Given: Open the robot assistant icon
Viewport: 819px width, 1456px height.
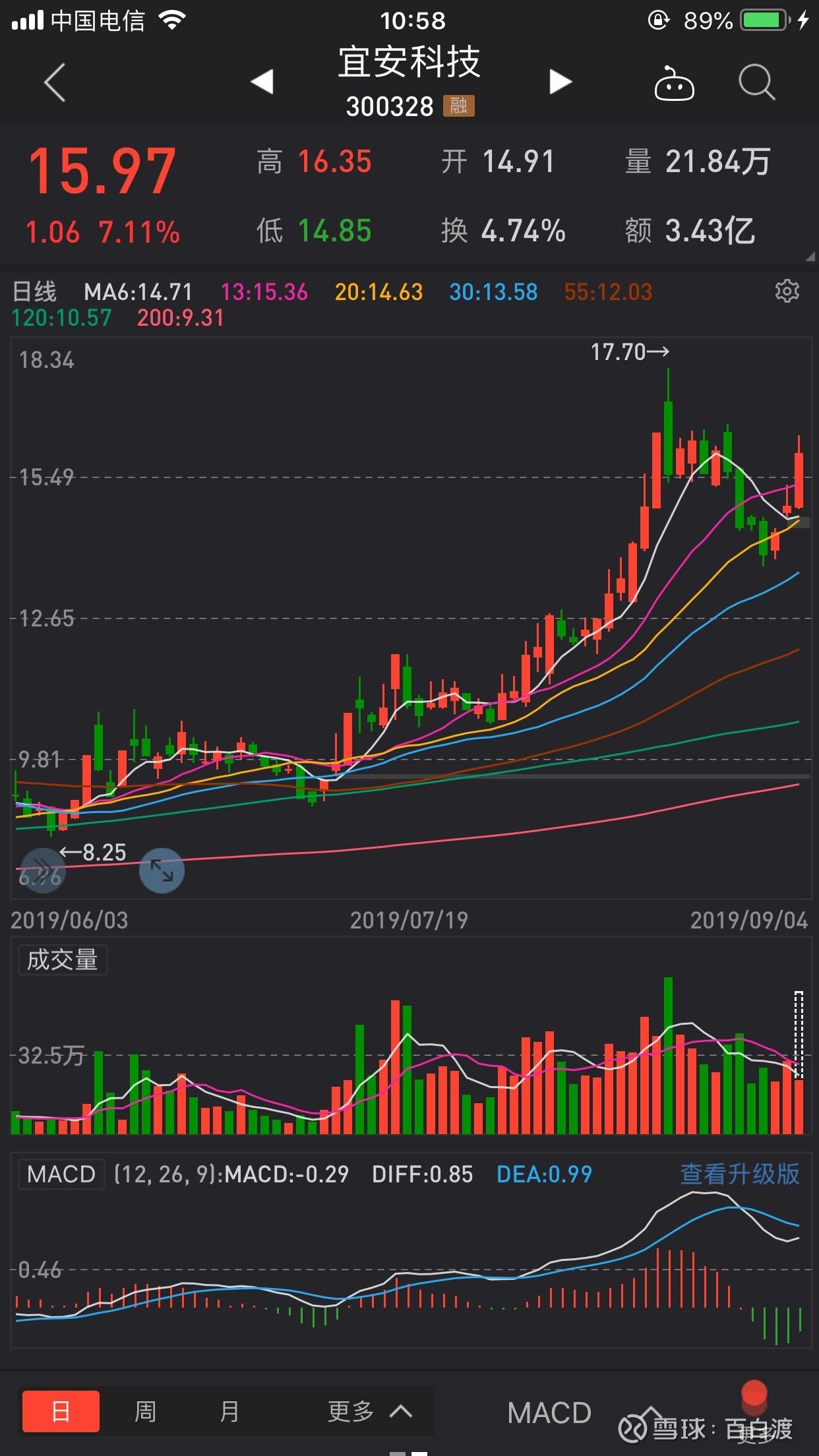Looking at the screenshot, I should pyautogui.click(x=674, y=83).
